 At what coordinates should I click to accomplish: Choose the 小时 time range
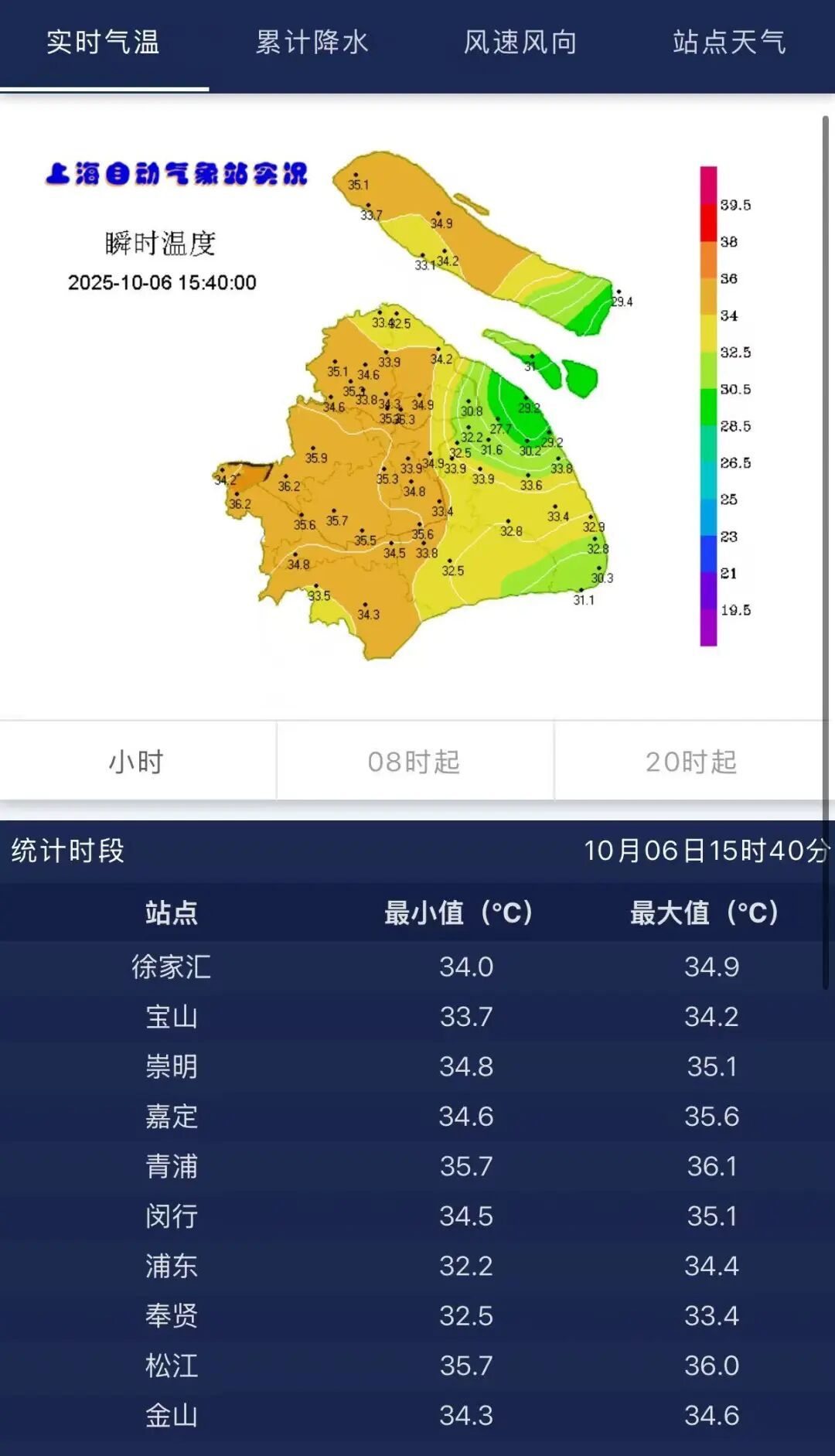137,762
